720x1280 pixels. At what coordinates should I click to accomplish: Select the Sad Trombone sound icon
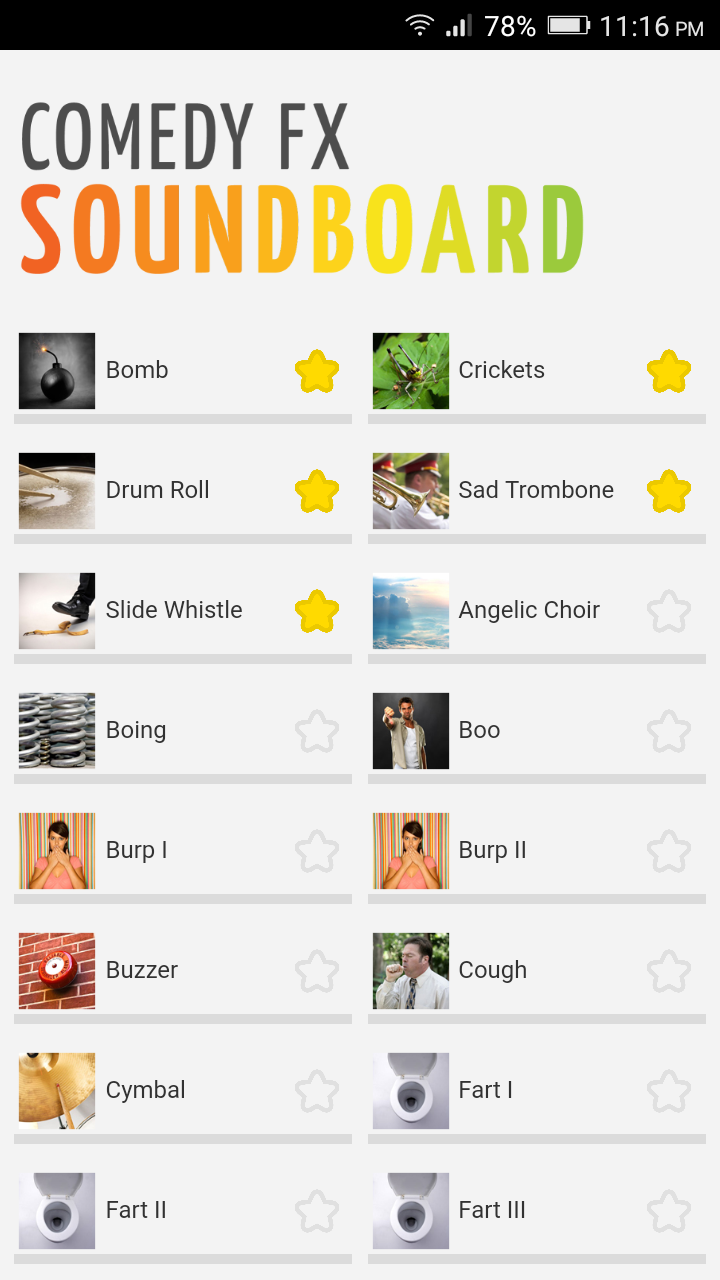point(410,490)
